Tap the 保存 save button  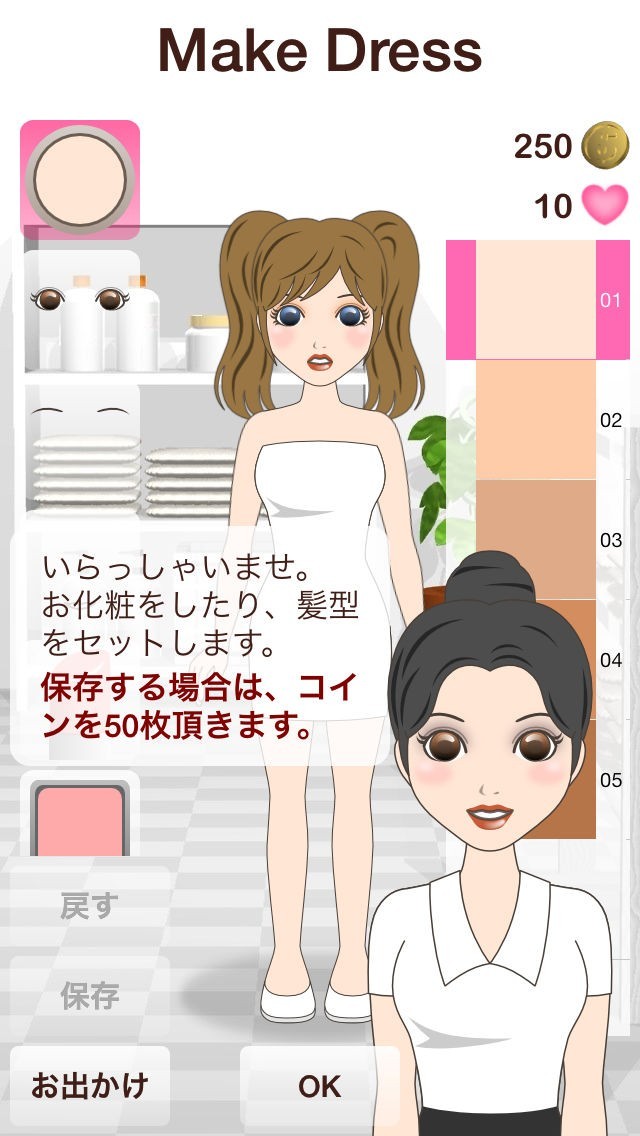coord(90,996)
